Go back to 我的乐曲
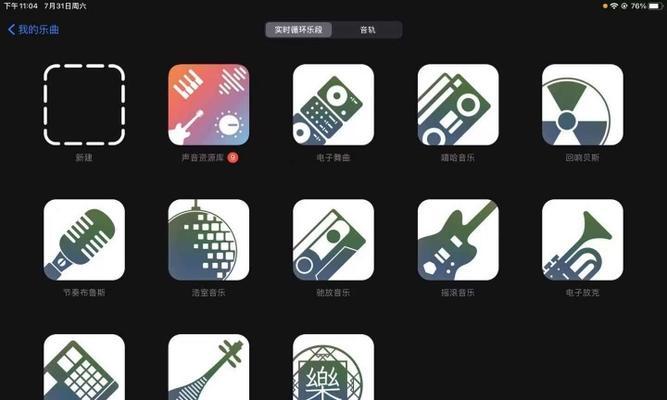 pos(34,30)
